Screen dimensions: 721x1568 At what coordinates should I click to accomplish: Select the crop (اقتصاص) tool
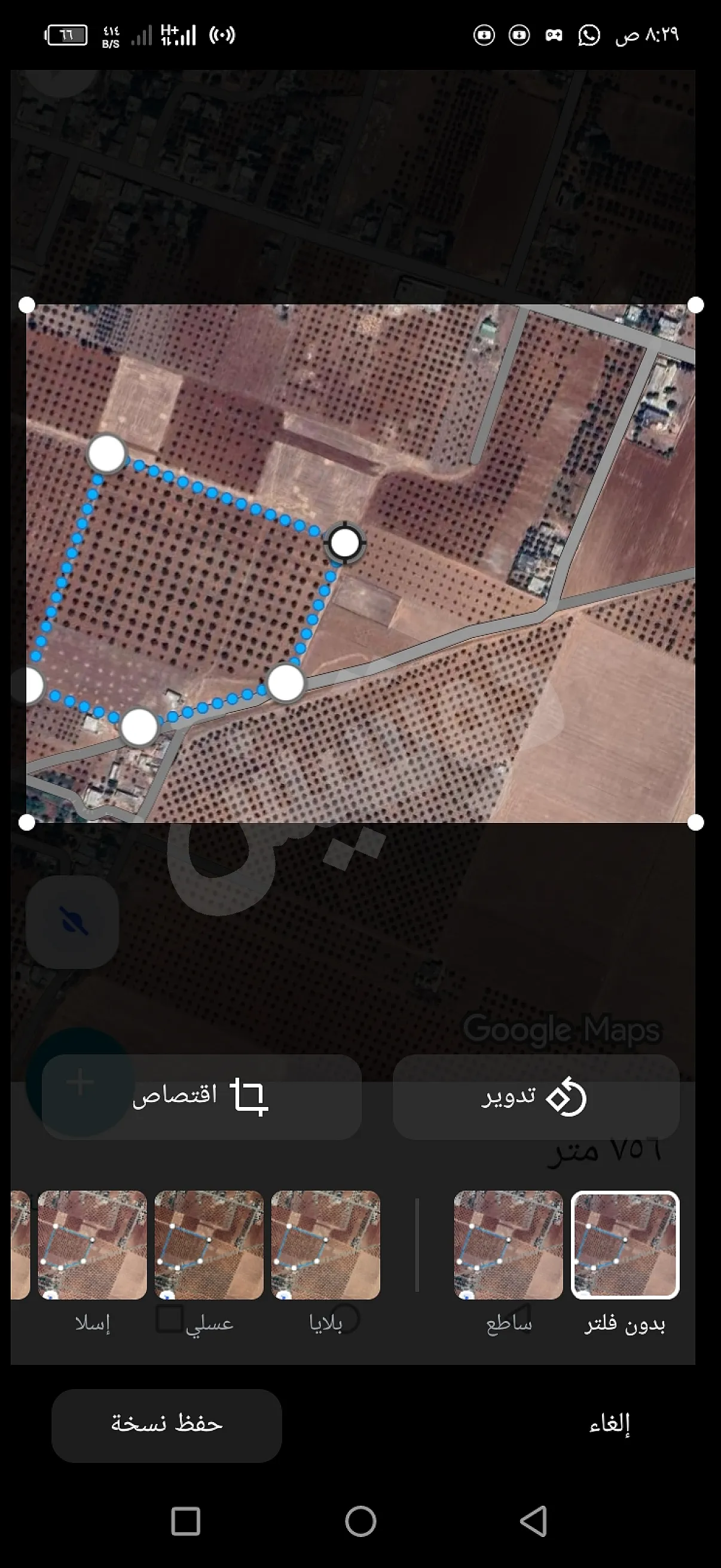click(201, 1096)
